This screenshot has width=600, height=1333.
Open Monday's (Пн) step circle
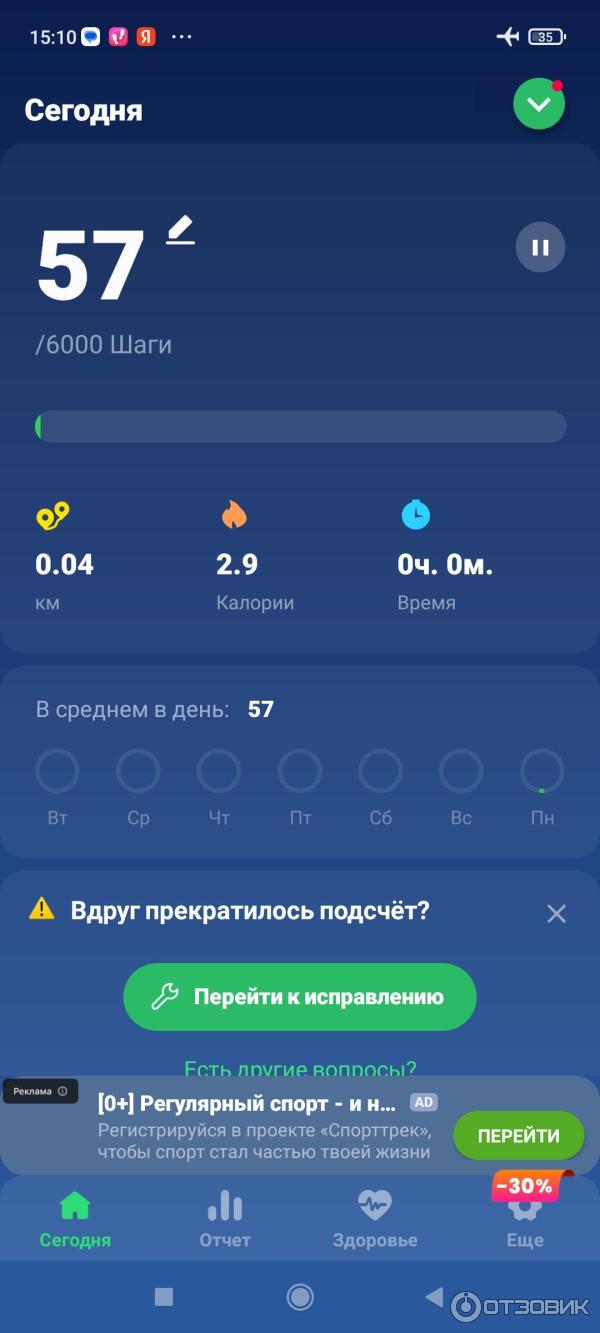[542, 772]
